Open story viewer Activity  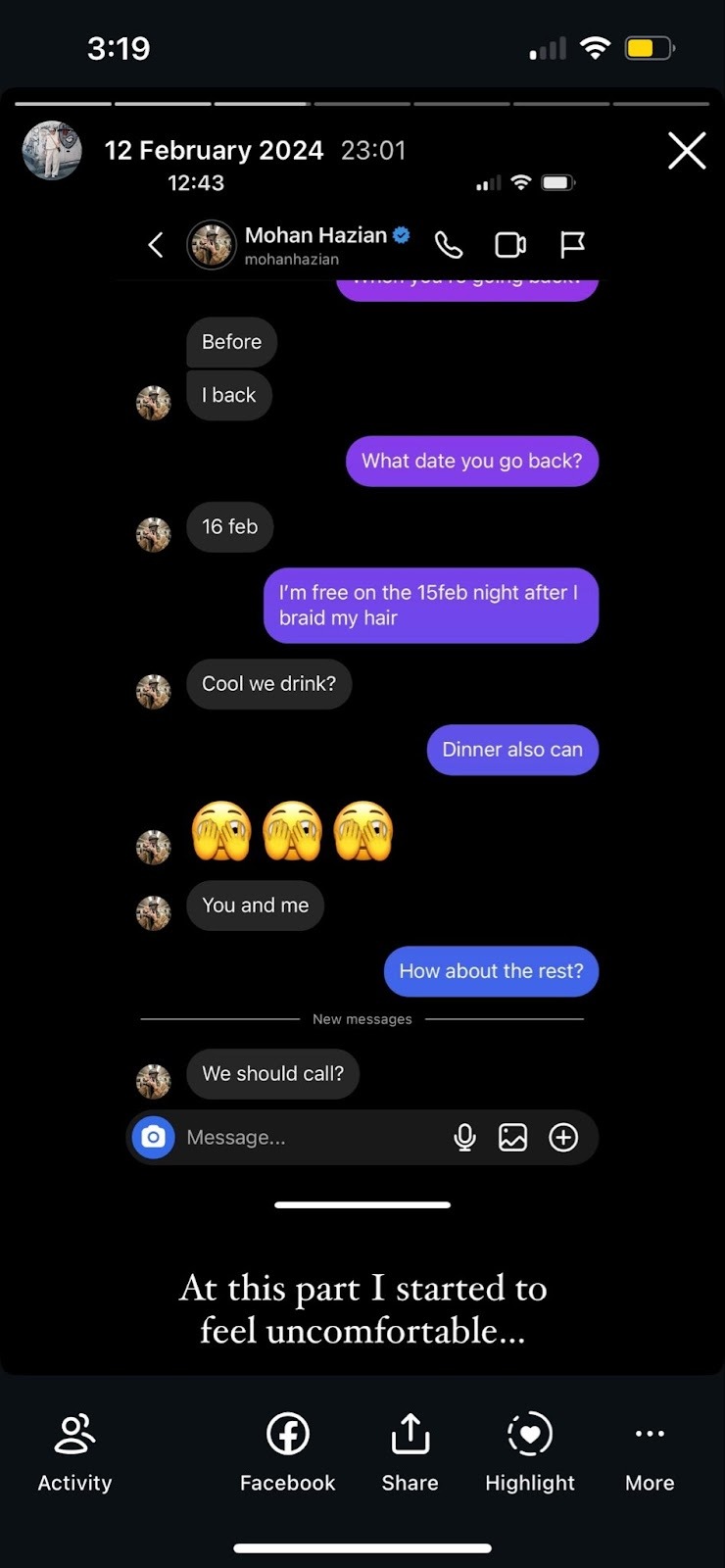click(74, 1452)
